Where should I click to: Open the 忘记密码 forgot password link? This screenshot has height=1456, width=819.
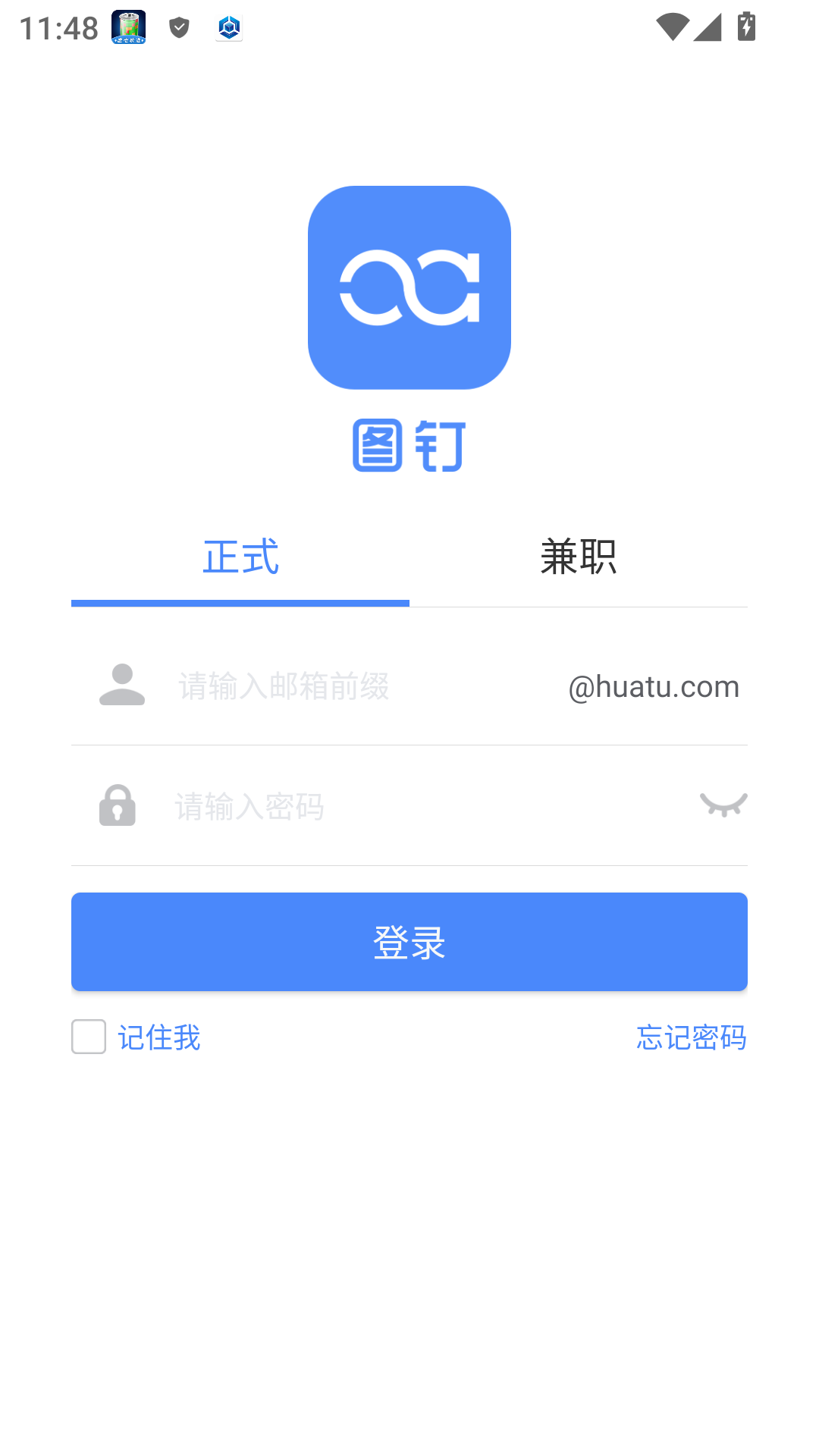(x=691, y=1037)
